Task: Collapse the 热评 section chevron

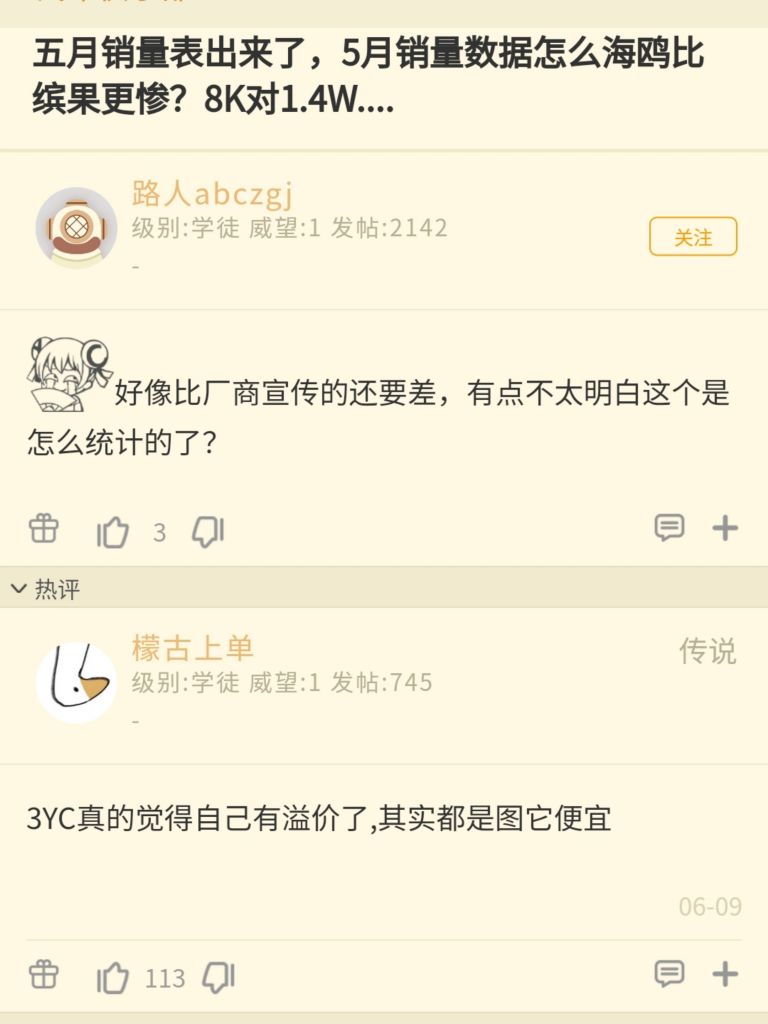Action: coord(18,590)
